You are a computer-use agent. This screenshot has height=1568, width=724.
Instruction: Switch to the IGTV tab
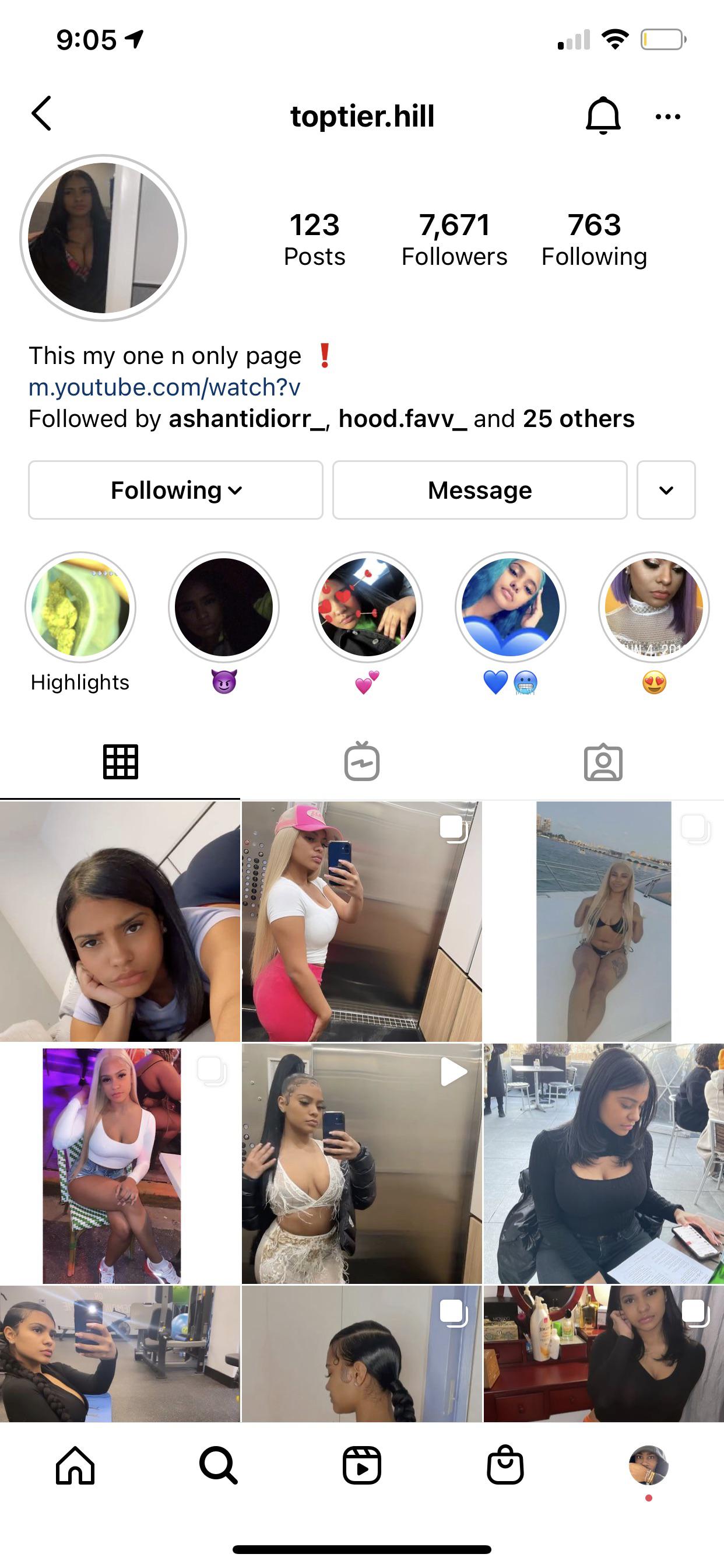point(361,761)
